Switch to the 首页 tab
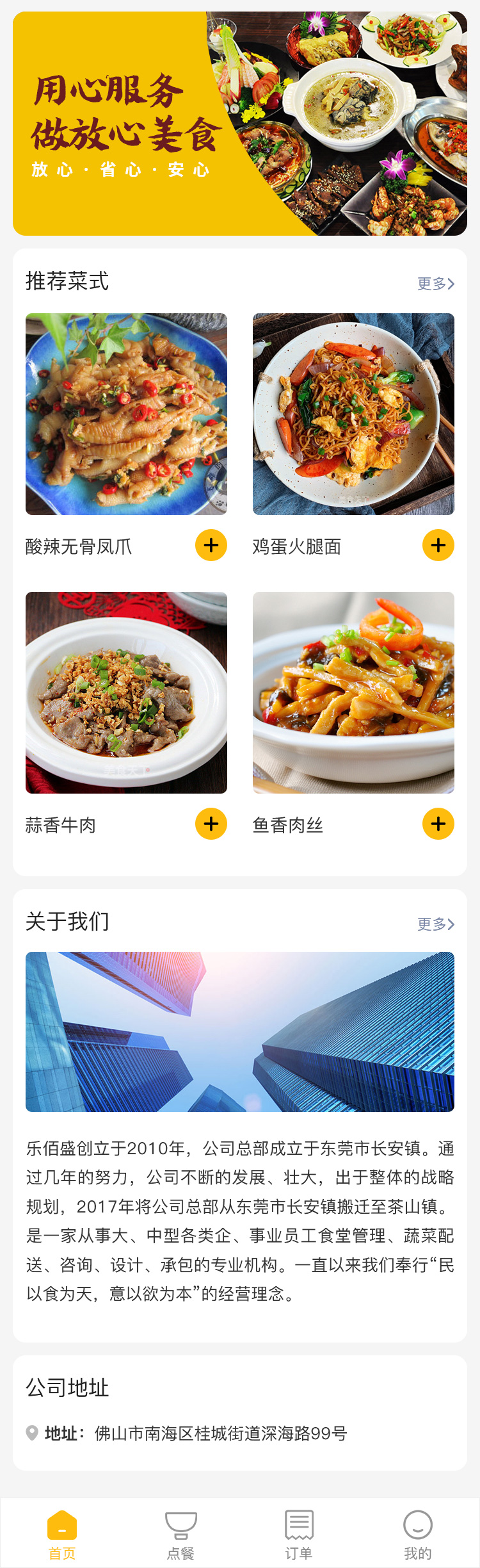480x1568 pixels. click(62, 1534)
